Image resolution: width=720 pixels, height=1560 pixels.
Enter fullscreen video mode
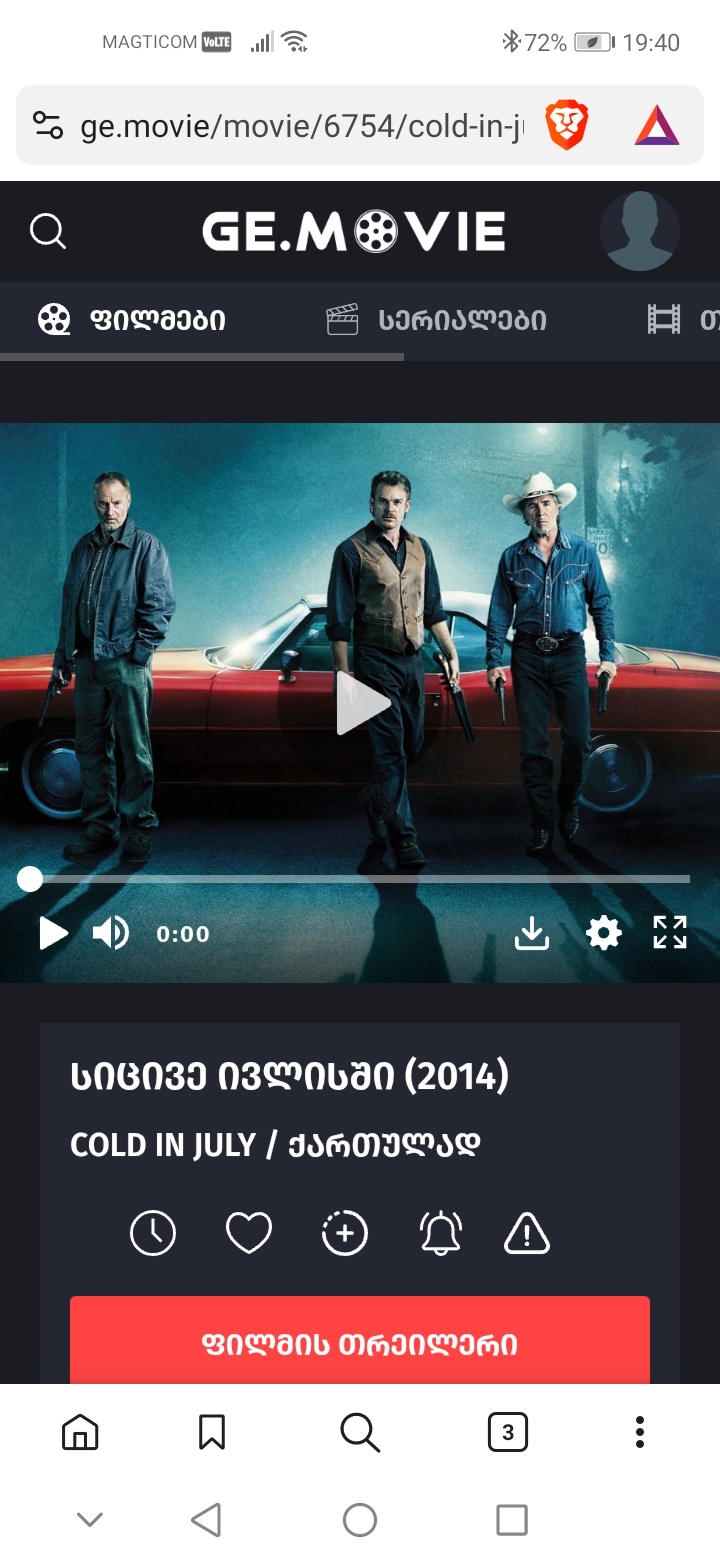tap(670, 933)
